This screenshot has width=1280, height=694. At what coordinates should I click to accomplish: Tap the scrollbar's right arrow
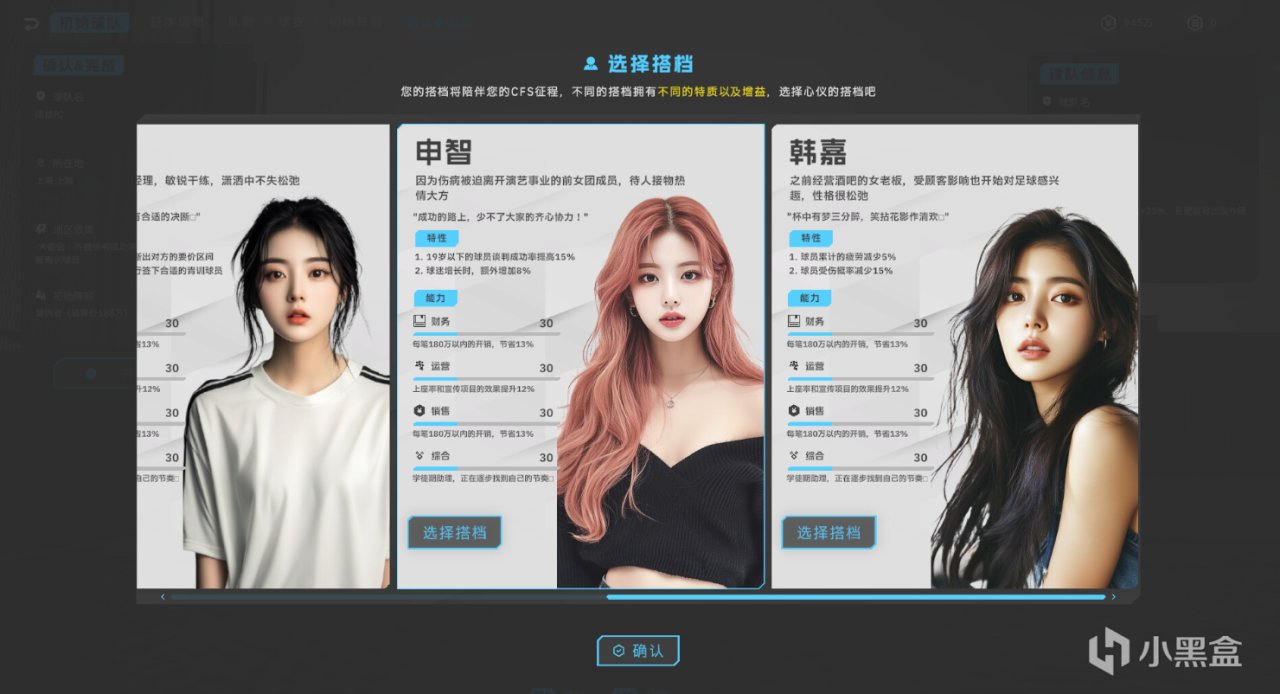coord(1113,597)
